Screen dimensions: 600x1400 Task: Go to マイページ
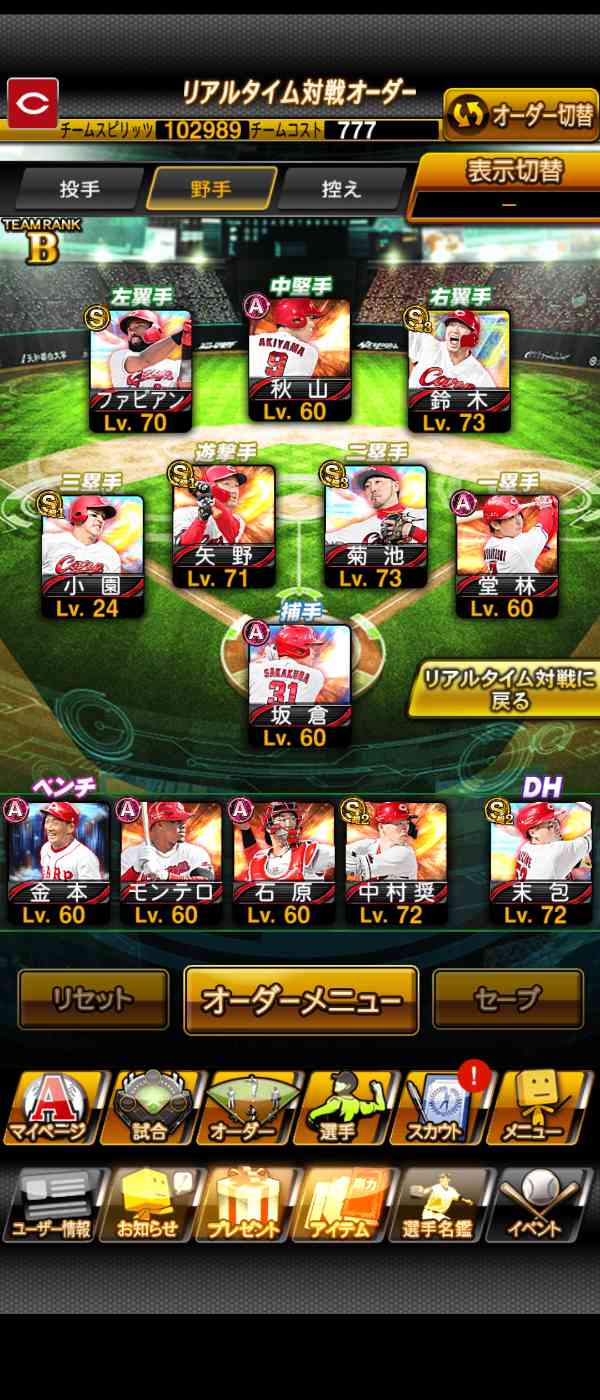(x=50, y=1107)
